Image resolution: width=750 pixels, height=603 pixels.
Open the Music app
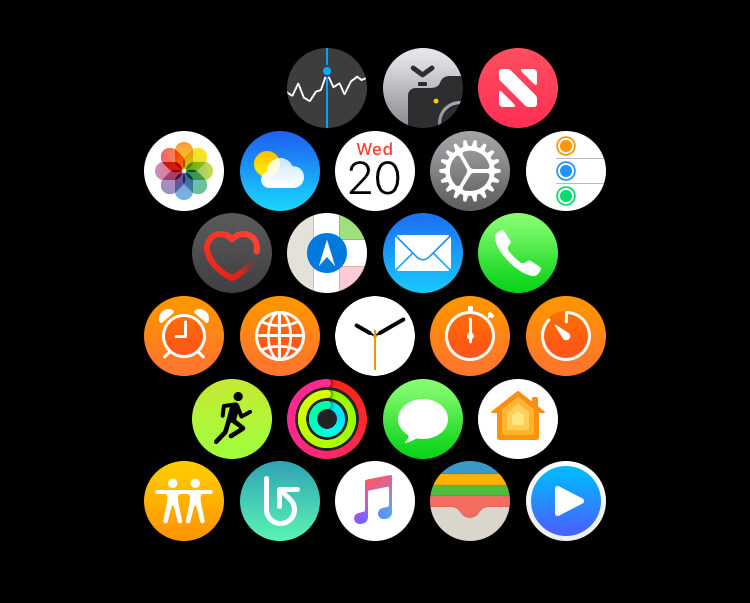click(x=374, y=501)
